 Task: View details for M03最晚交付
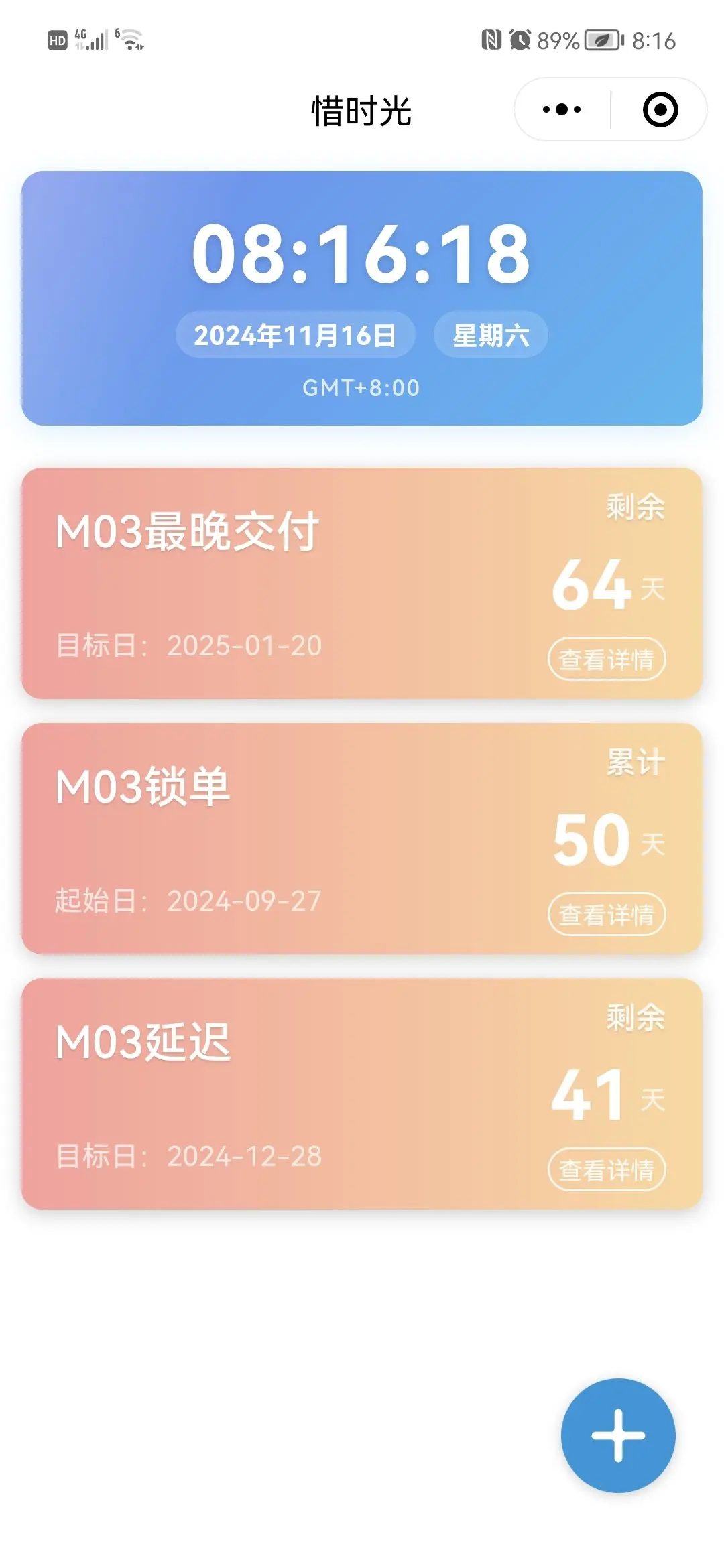[607, 659]
